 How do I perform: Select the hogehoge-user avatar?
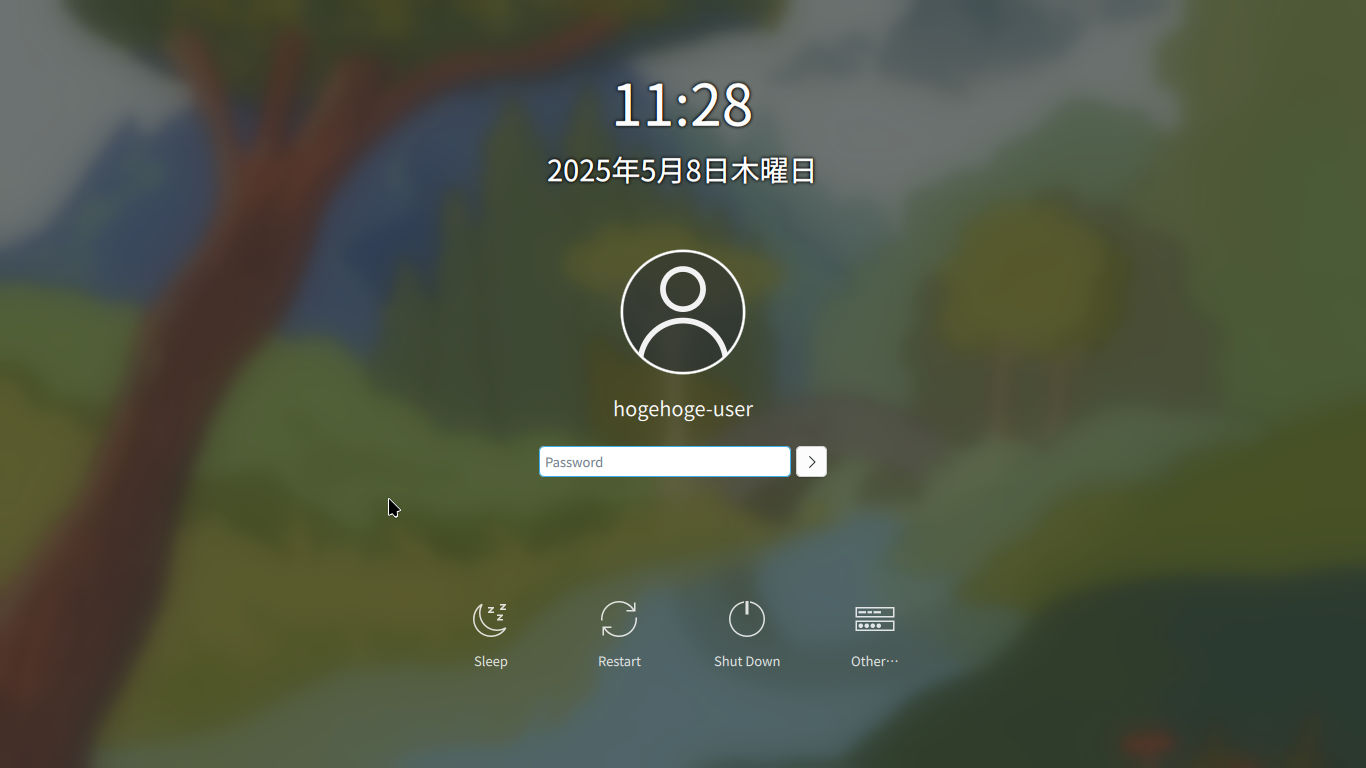tap(683, 312)
